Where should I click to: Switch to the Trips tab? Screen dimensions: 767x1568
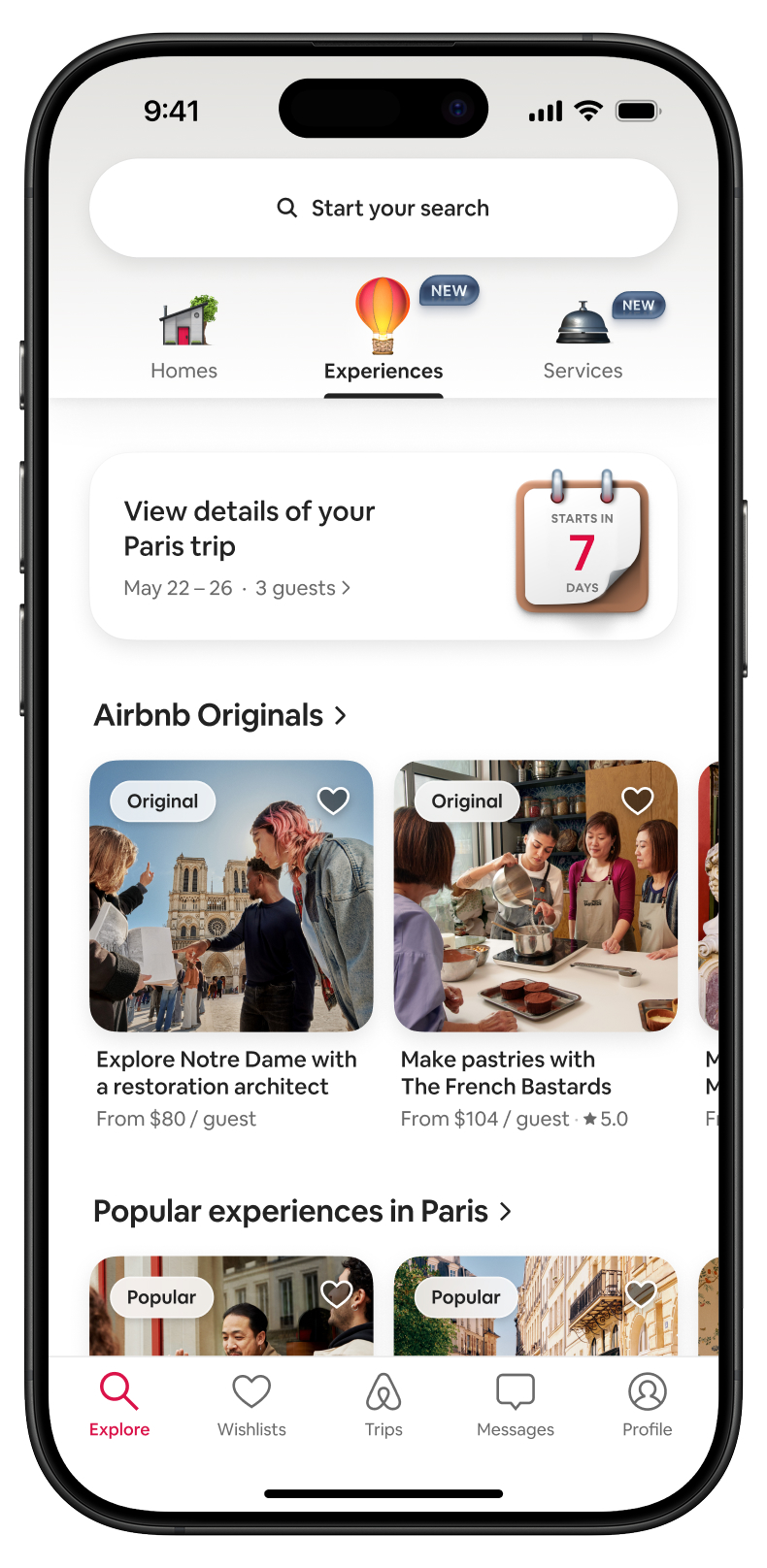(x=383, y=1404)
